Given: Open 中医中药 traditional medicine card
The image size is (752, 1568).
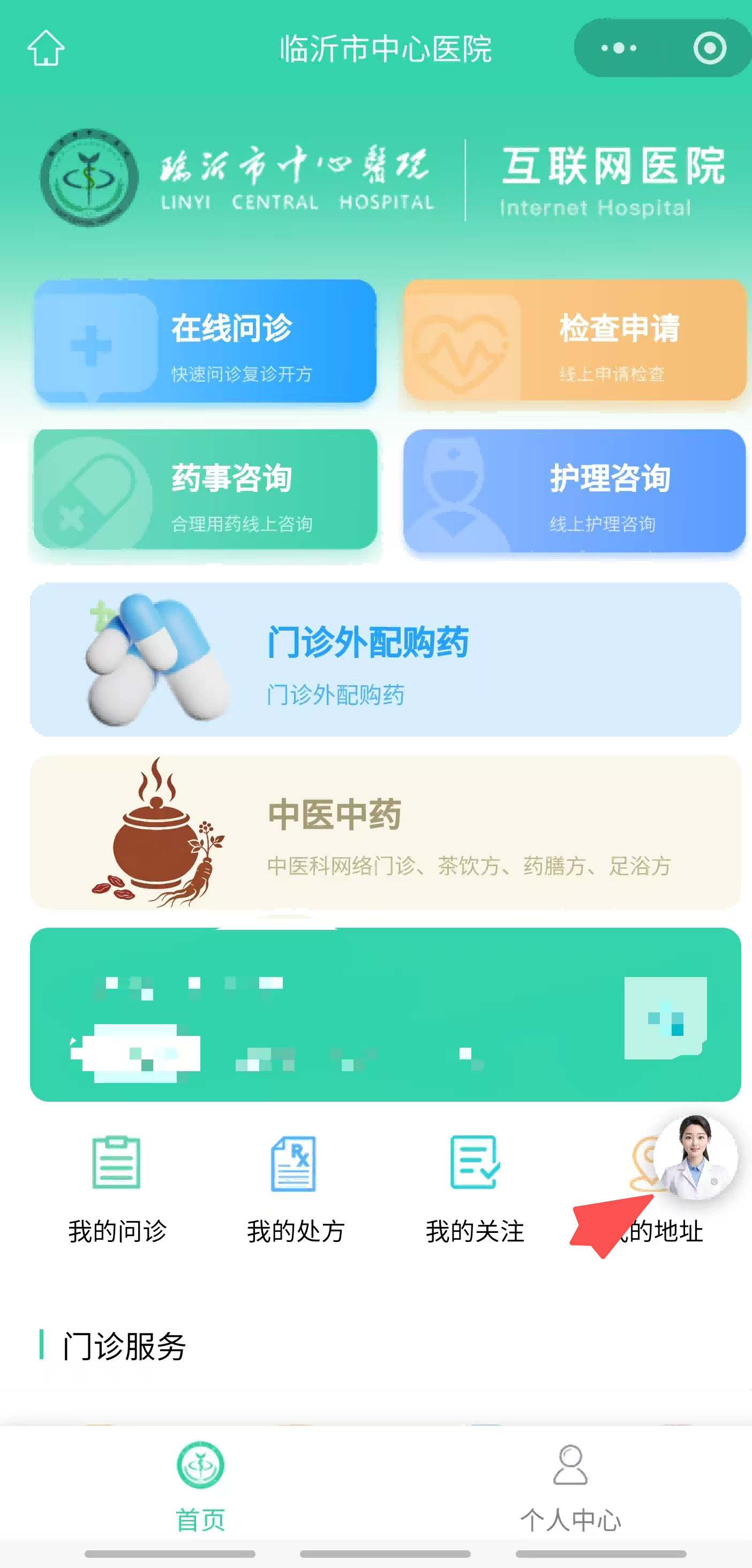Looking at the screenshot, I should [x=385, y=832].
